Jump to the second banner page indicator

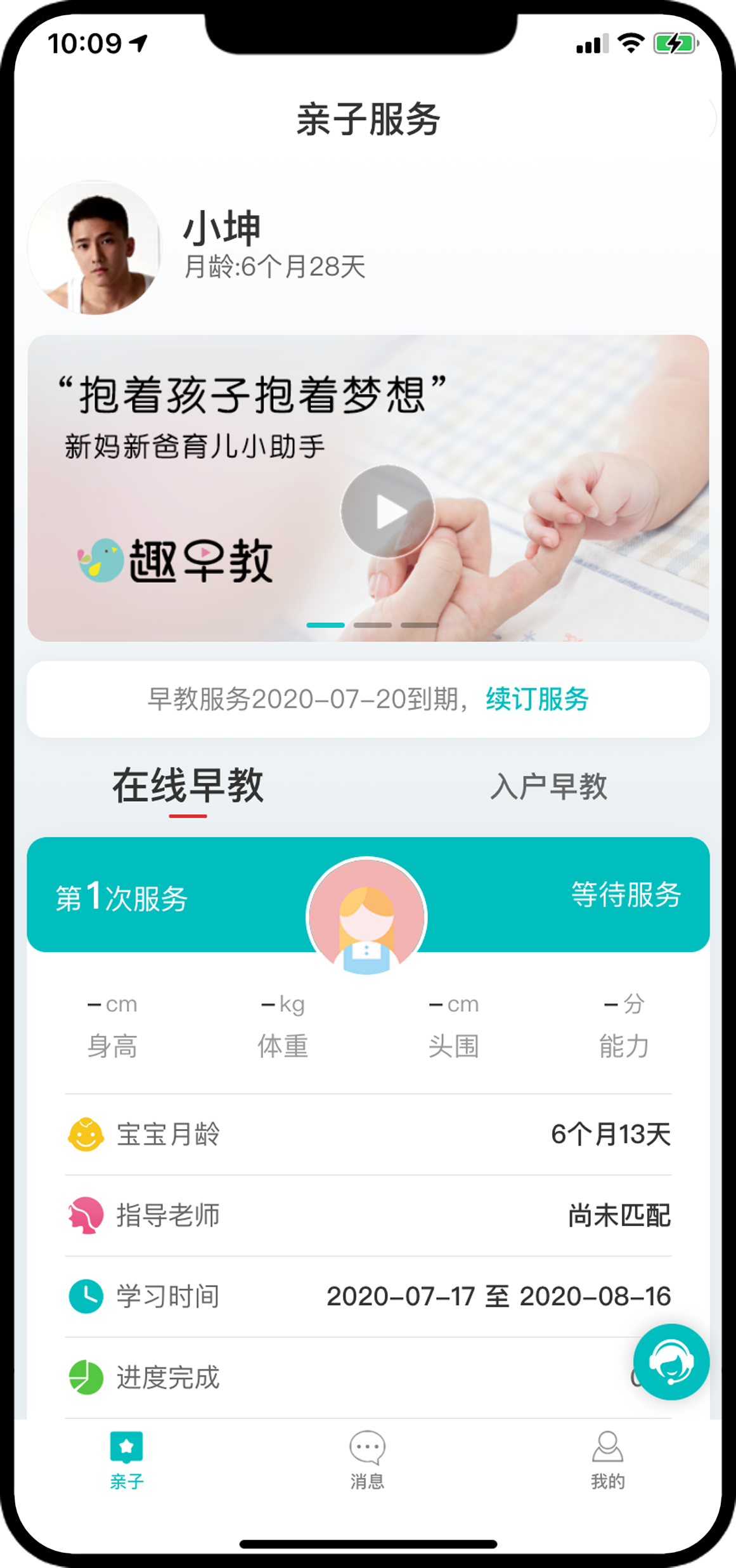pos(372,625)
